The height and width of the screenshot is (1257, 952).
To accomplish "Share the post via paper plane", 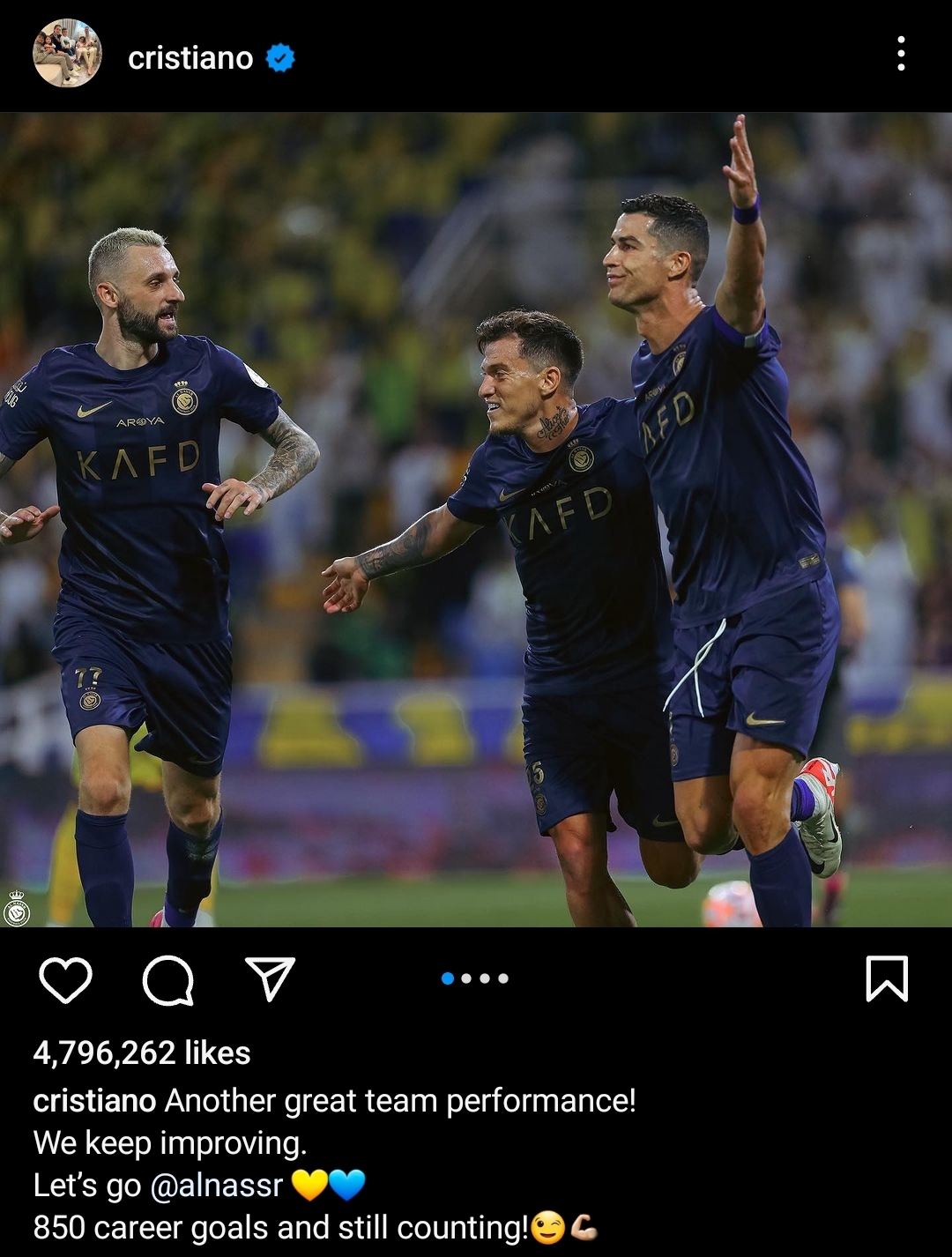I will (x=269, y=979).
